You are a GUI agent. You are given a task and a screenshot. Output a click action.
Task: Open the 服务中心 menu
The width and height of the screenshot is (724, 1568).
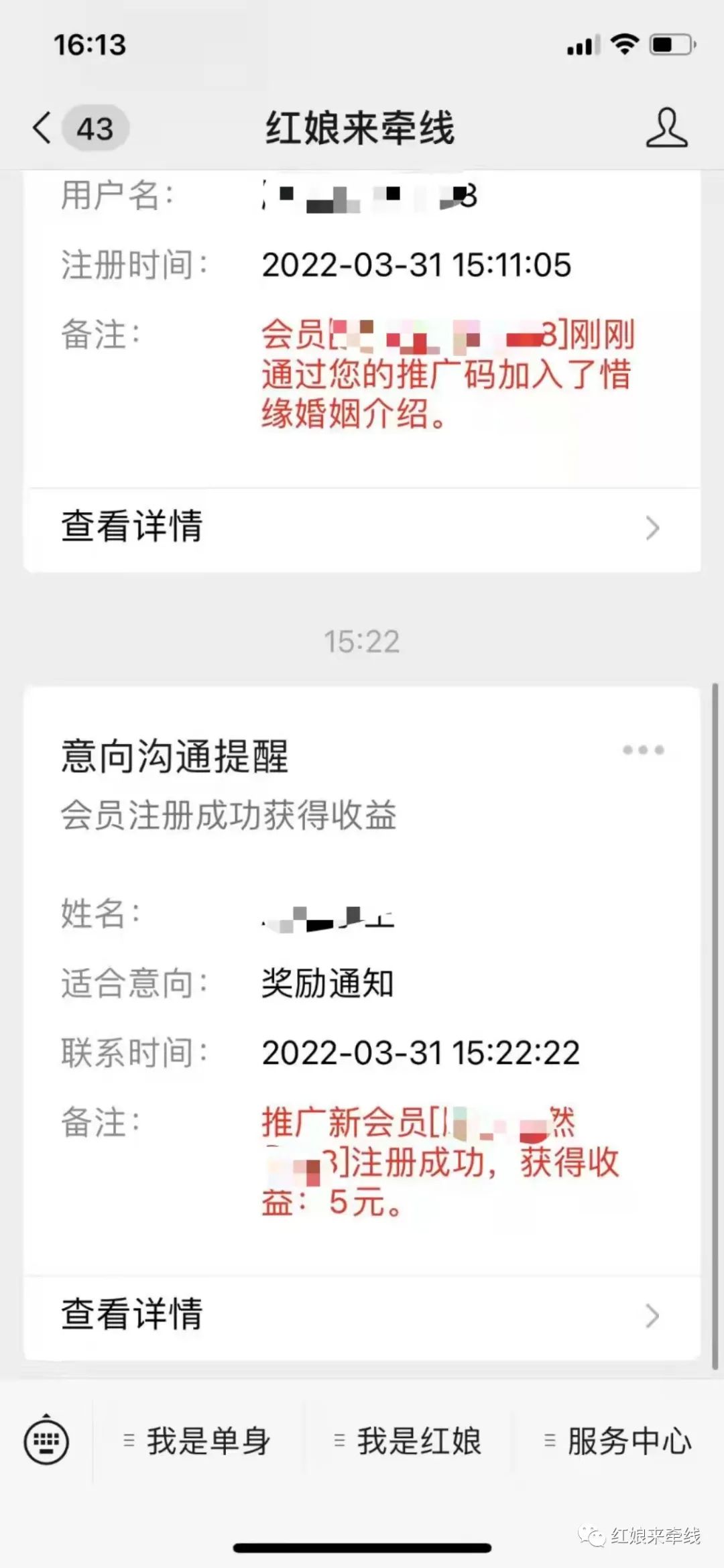coord(618,1441)
